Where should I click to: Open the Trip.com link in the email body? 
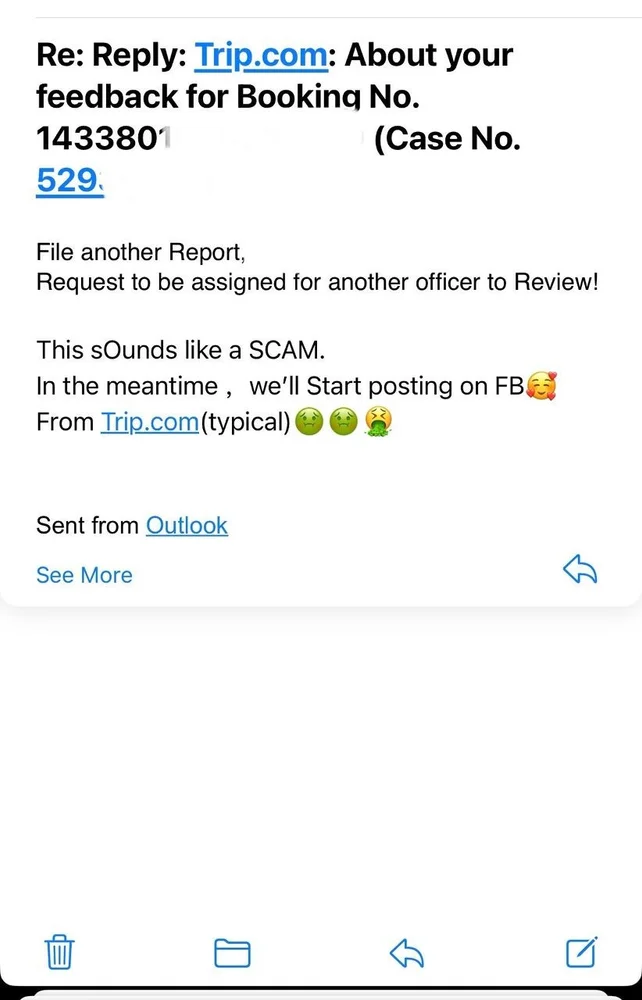point(149,422)
